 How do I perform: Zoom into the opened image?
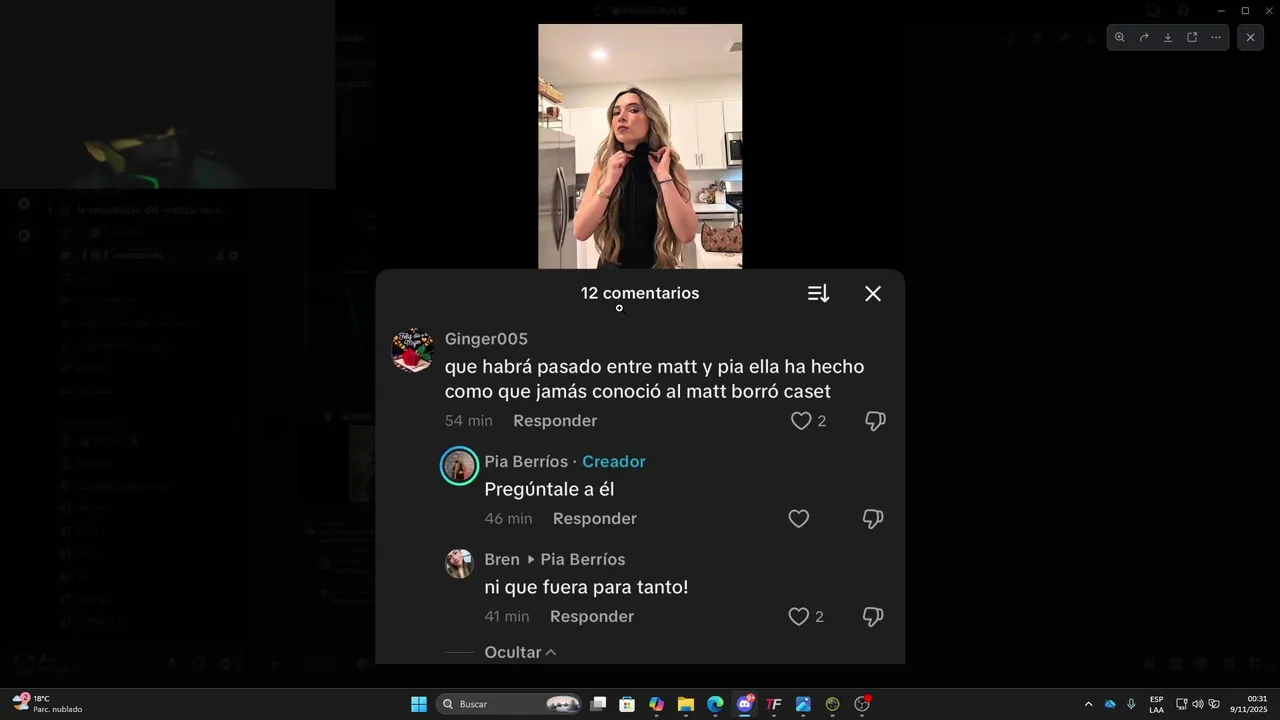coord(1119,37)
